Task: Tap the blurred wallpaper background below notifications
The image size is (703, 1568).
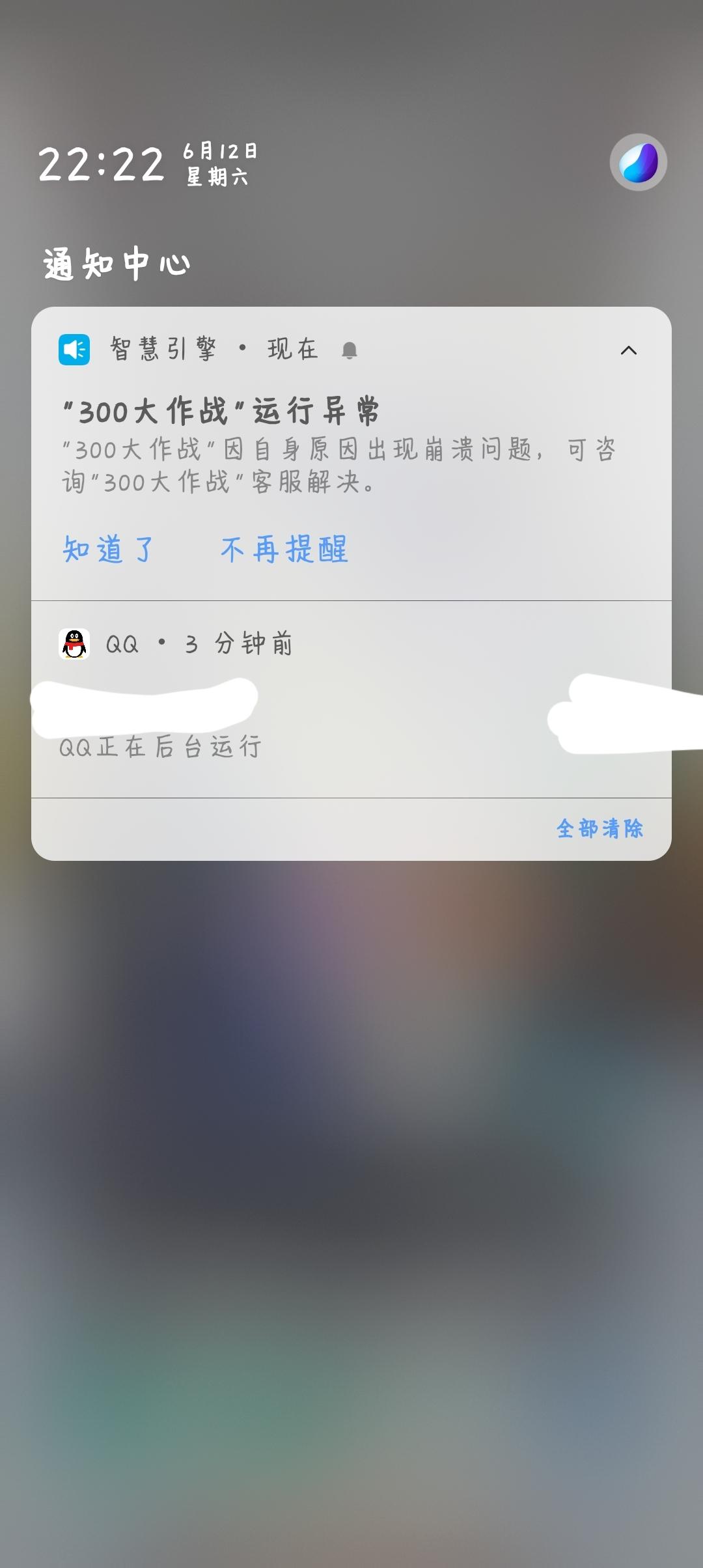Action: 351,1172
